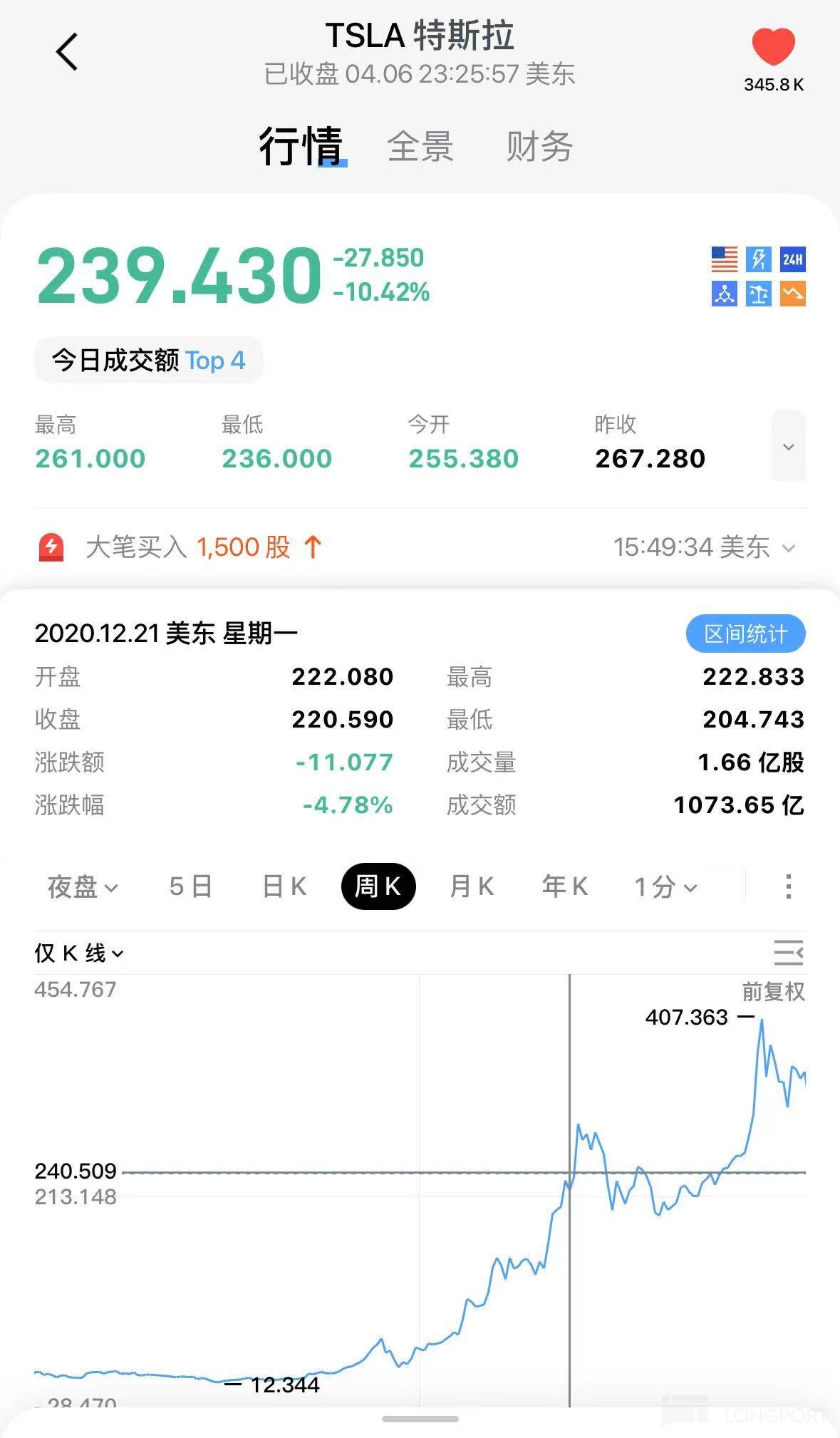Image resolution: width=840 pixels, height=1438 pixels.
Task: Select the 5日 chart period
Action: point(191,886)
